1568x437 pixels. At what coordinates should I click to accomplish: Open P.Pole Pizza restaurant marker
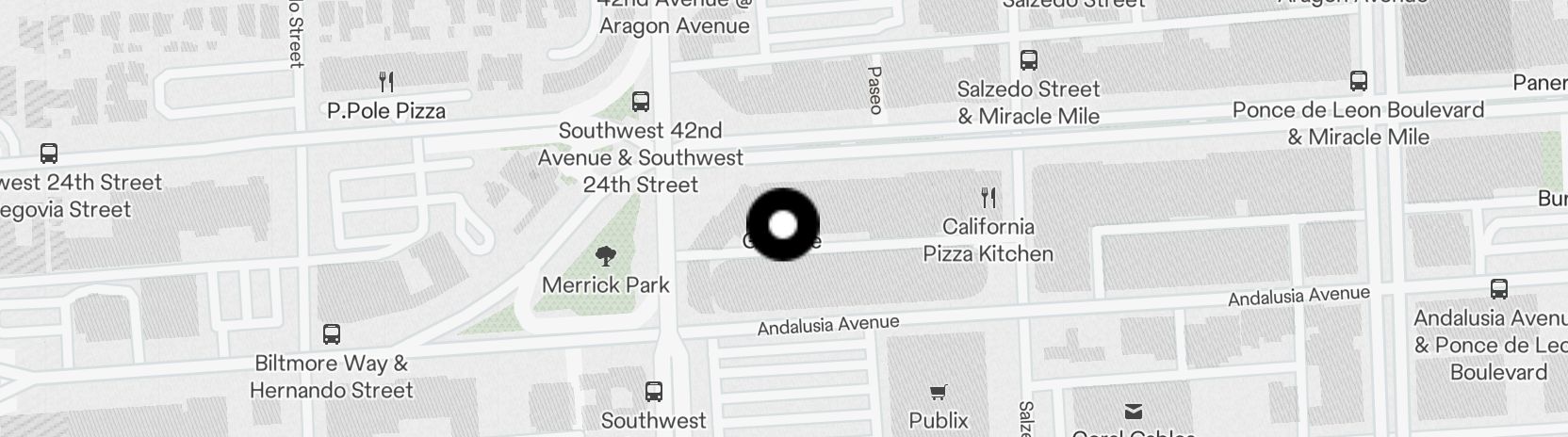(x=385, y=83)
